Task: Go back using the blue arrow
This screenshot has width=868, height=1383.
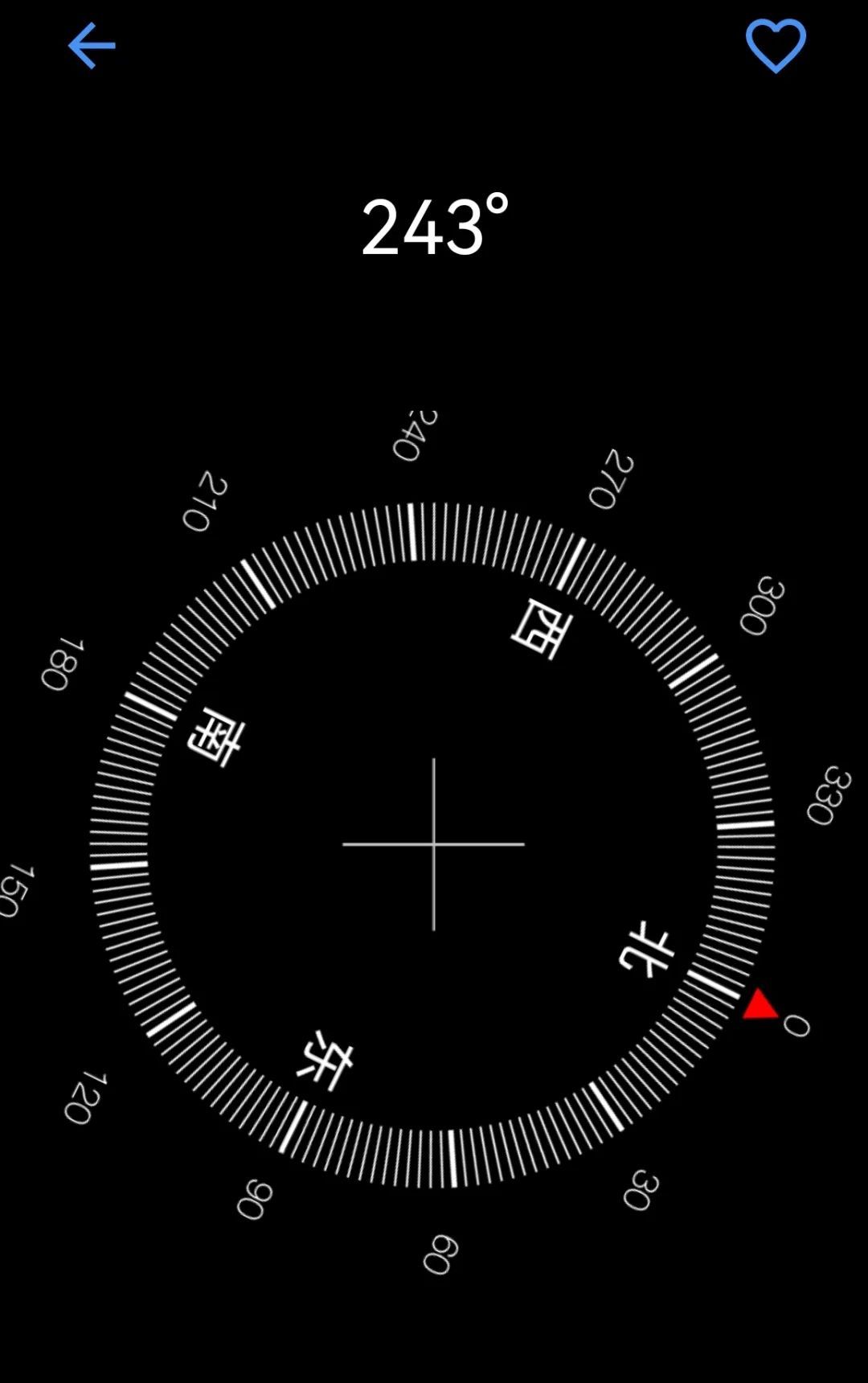Action: [92, 46]
